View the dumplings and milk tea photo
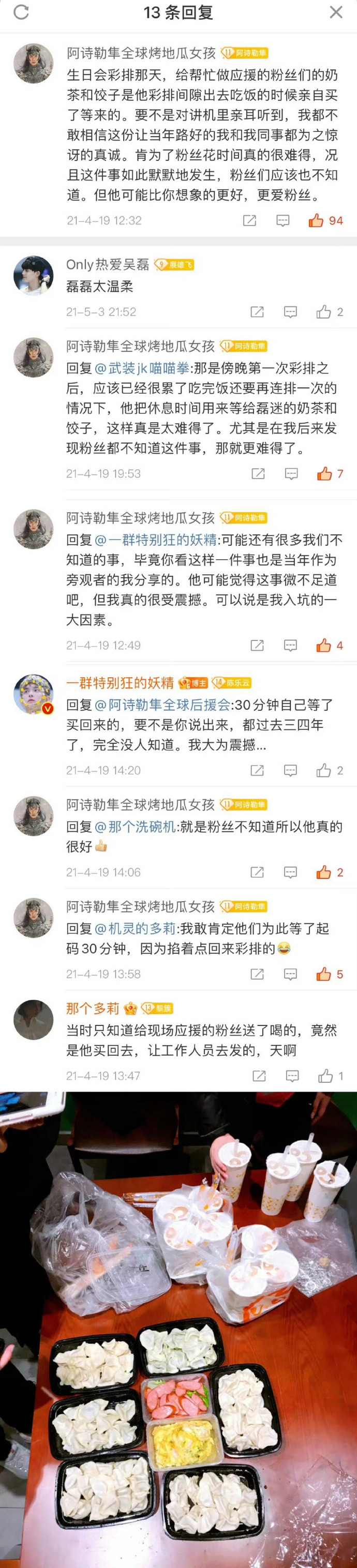This screenshot has height=1568, width=357. 178,1327
